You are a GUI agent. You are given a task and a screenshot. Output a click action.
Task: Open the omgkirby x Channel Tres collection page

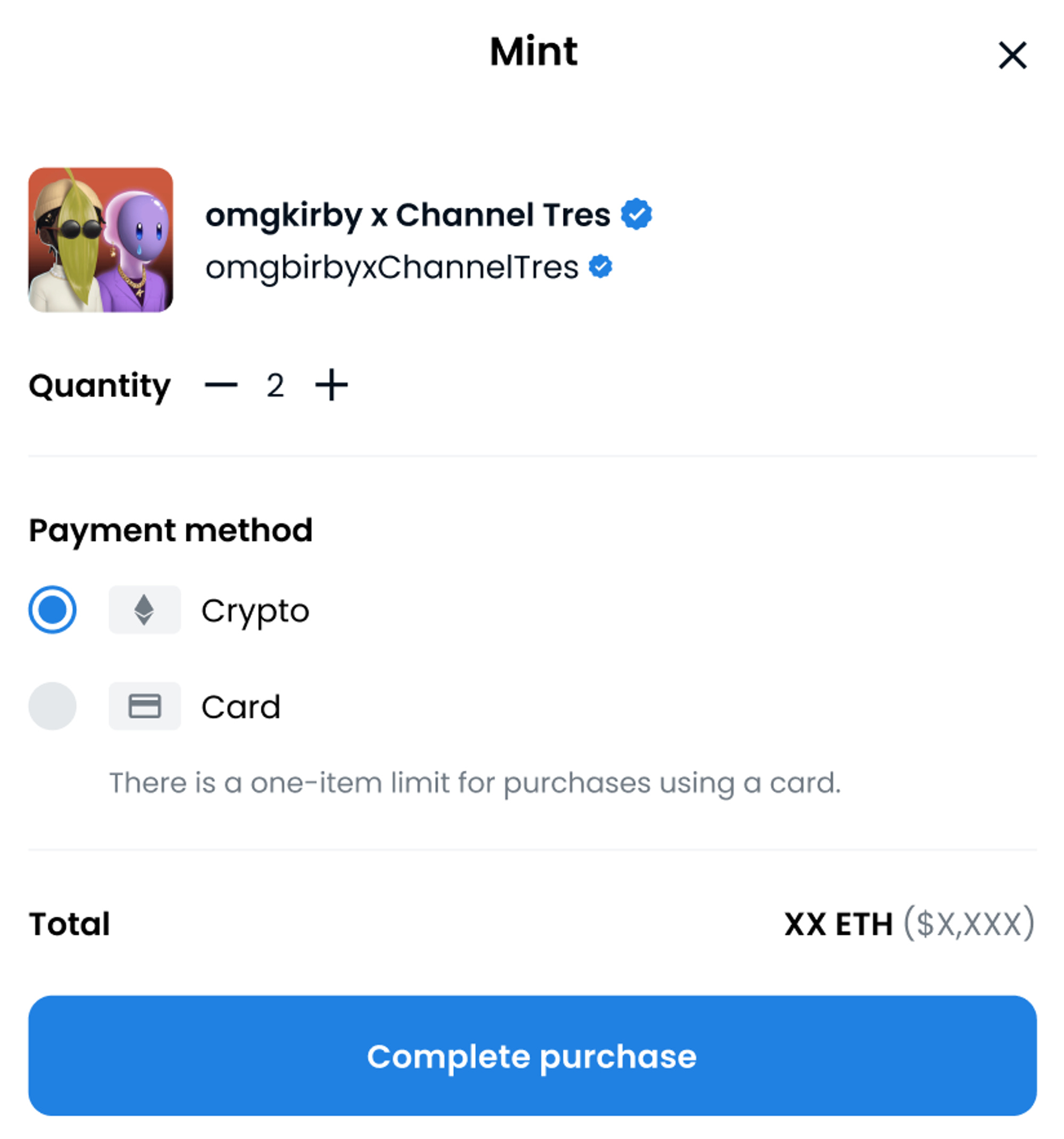[408, 213]
